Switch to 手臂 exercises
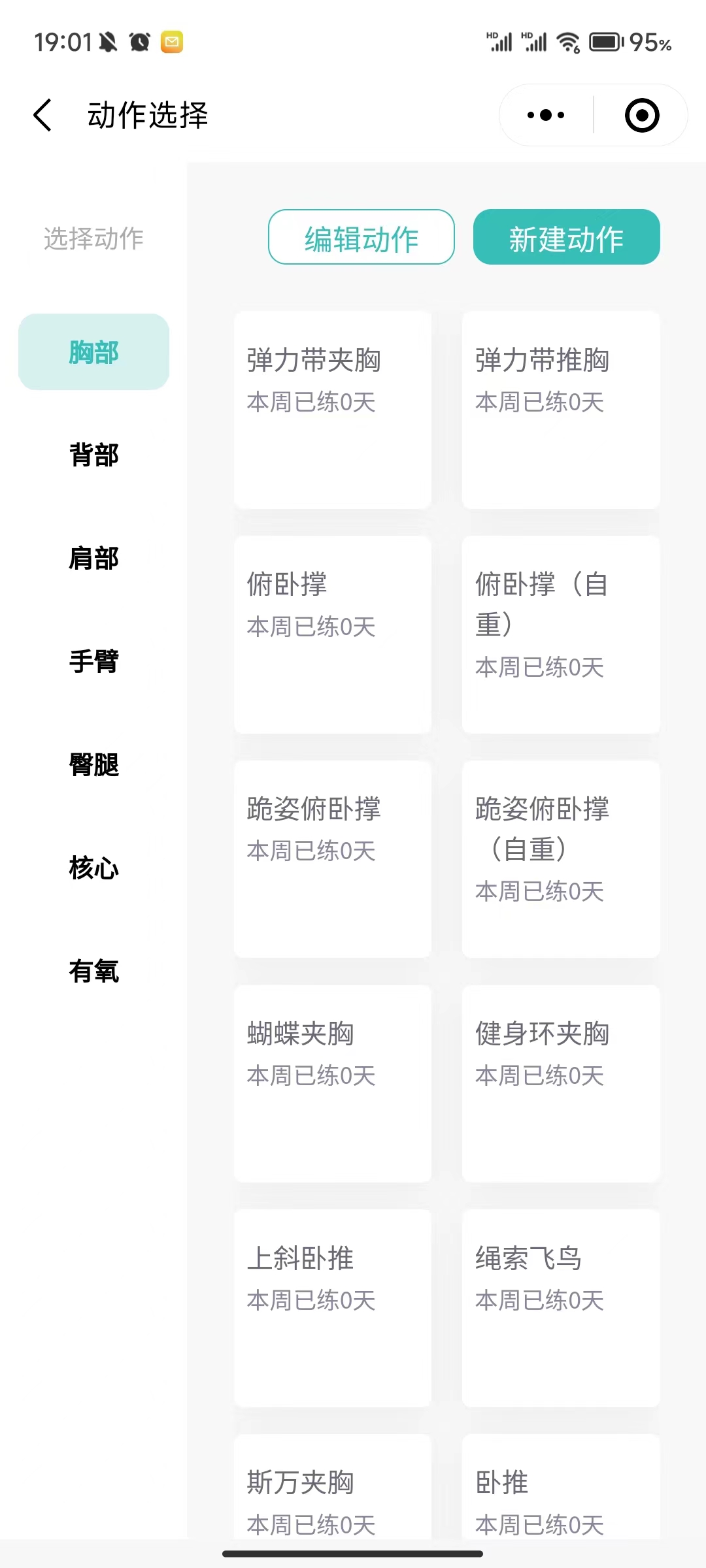The width and height of the screenshot is (706, 1568). 93,661
